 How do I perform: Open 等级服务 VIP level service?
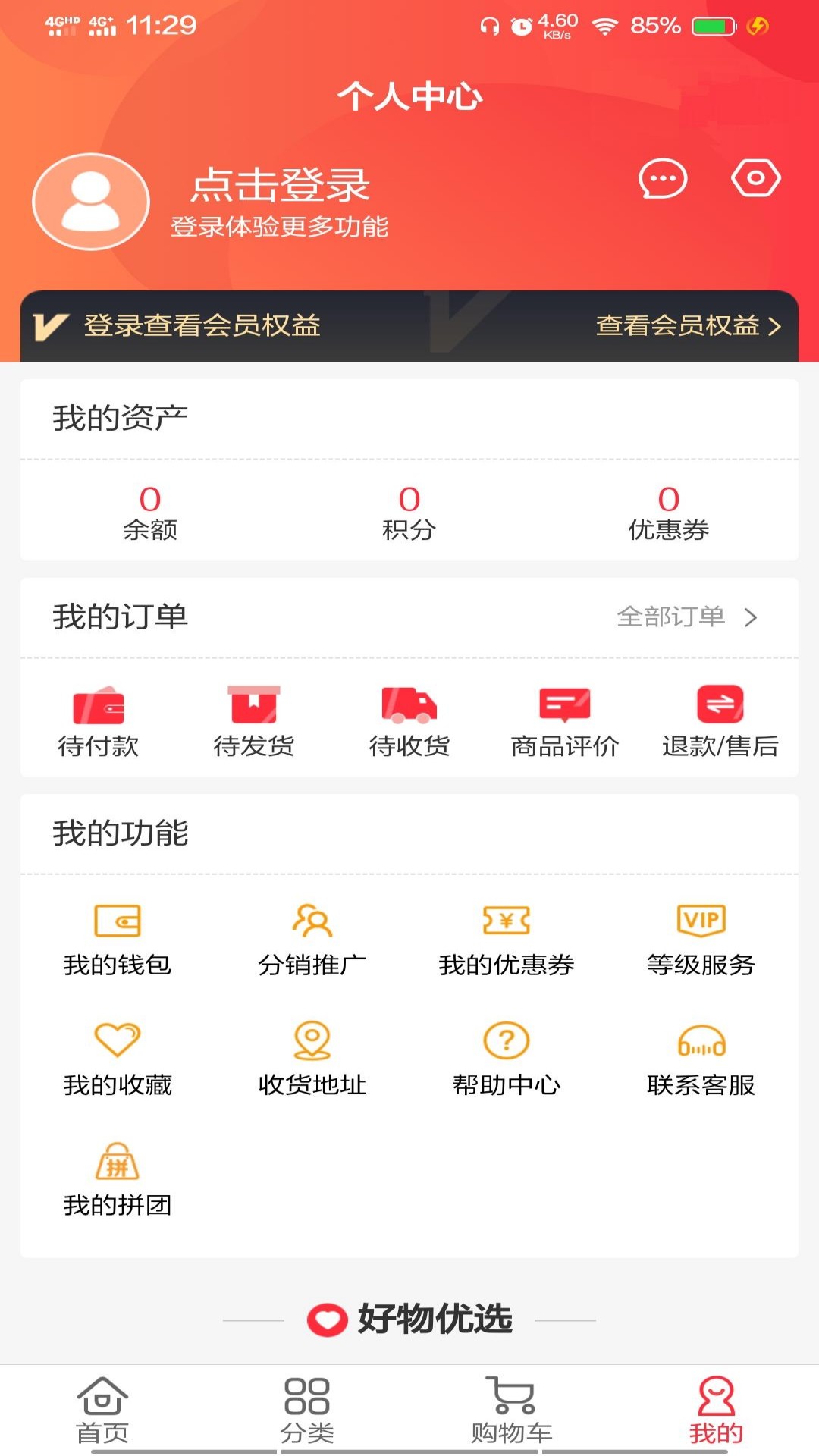click(x=701, y=940)
